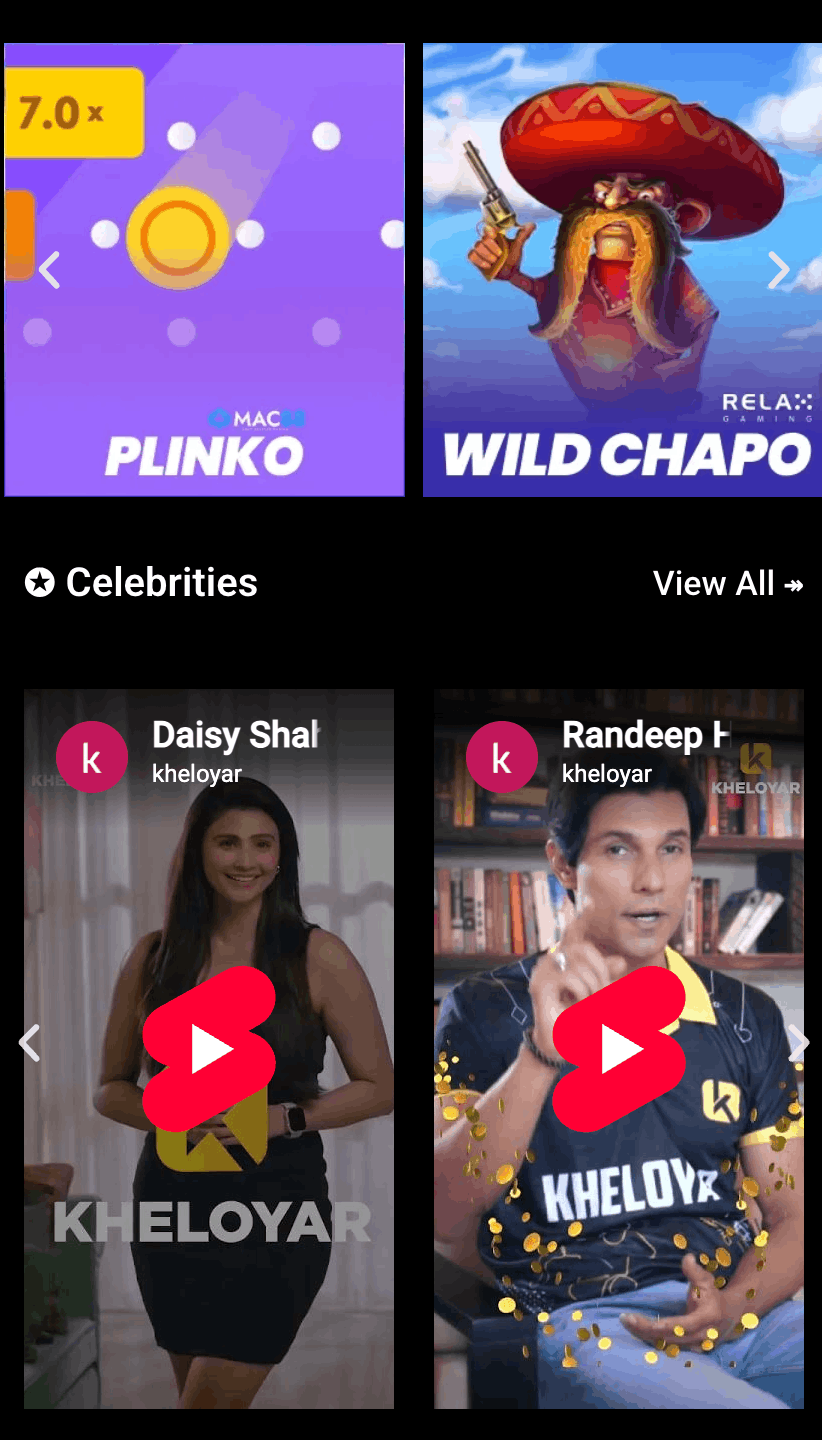
Task: Play the Randeep video
Action: pyautogui.click(x=619, y=1049)
